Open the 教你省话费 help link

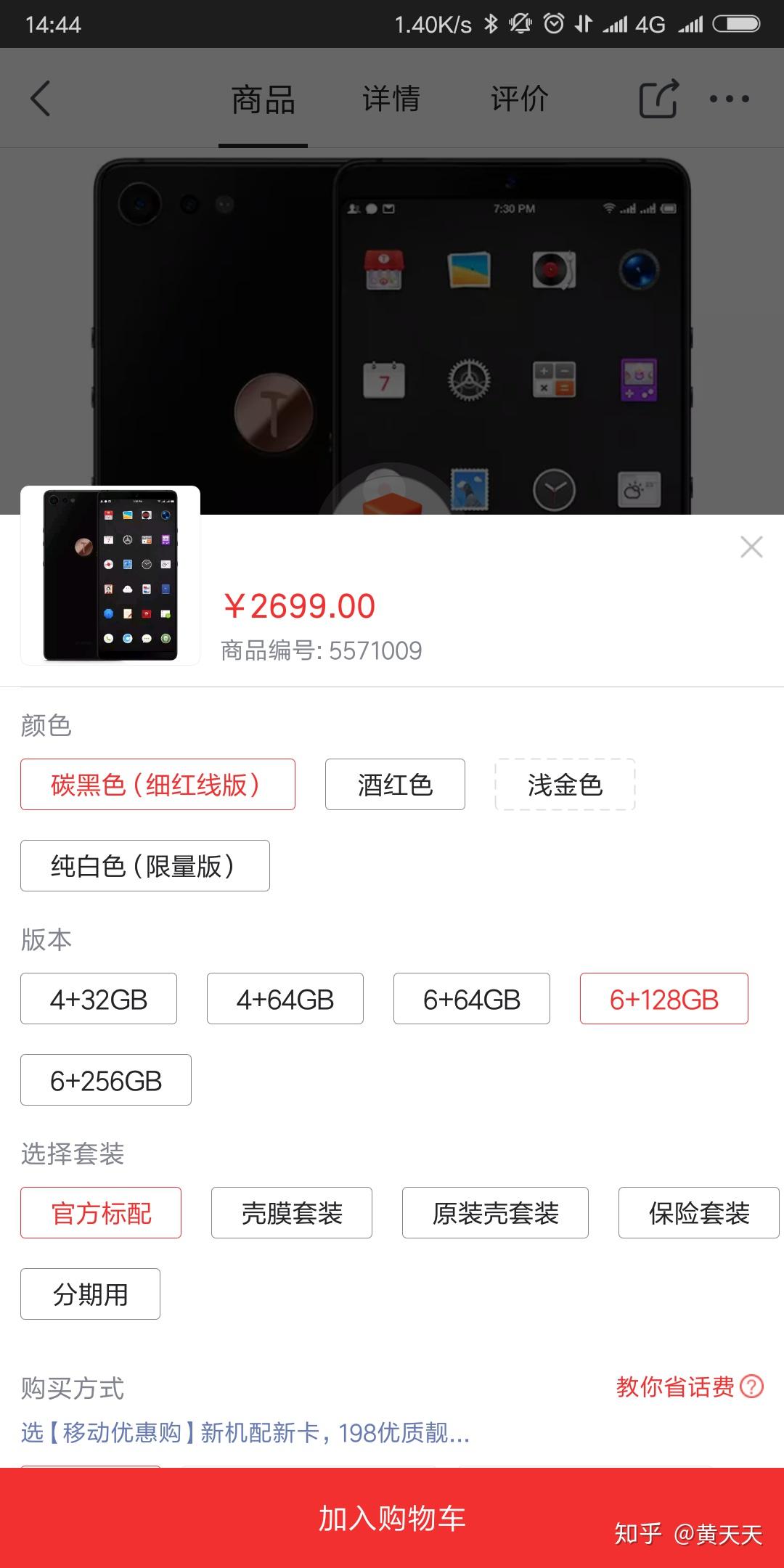(x=689, y=1387)
